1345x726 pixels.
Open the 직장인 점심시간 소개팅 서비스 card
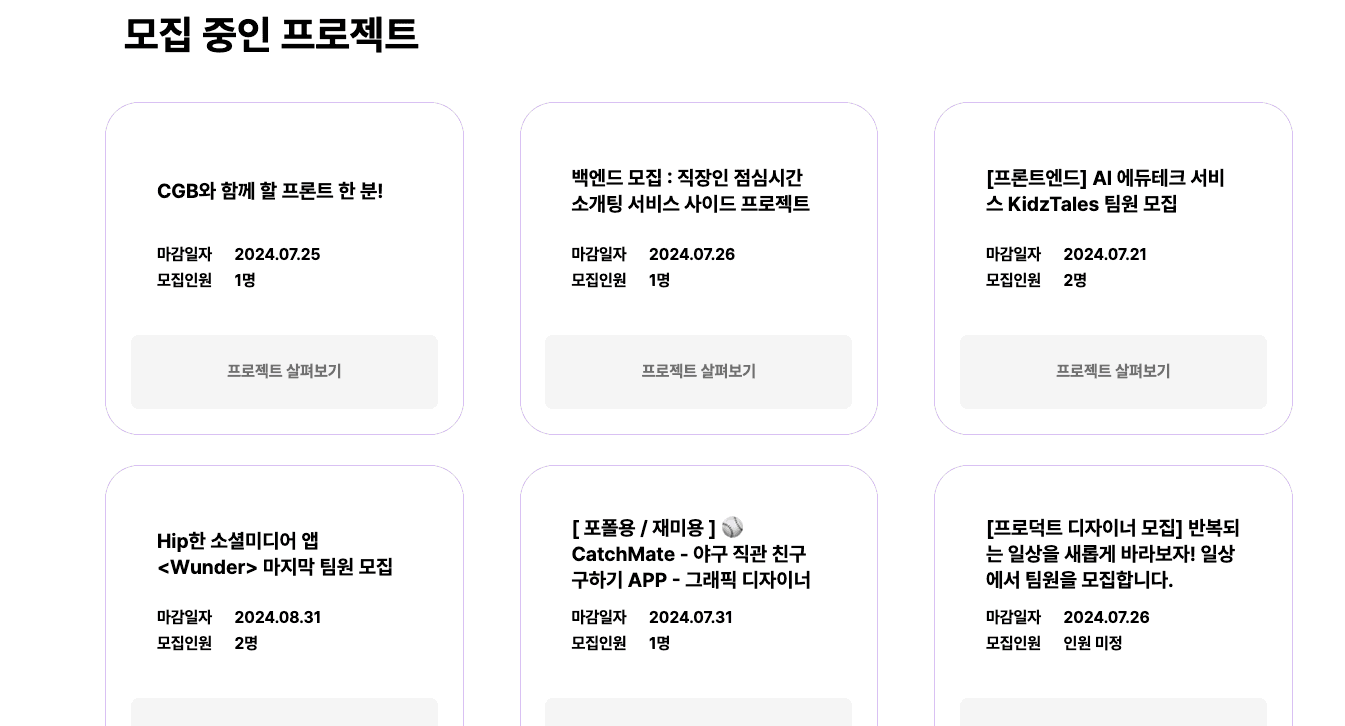(x=690, y=191)
